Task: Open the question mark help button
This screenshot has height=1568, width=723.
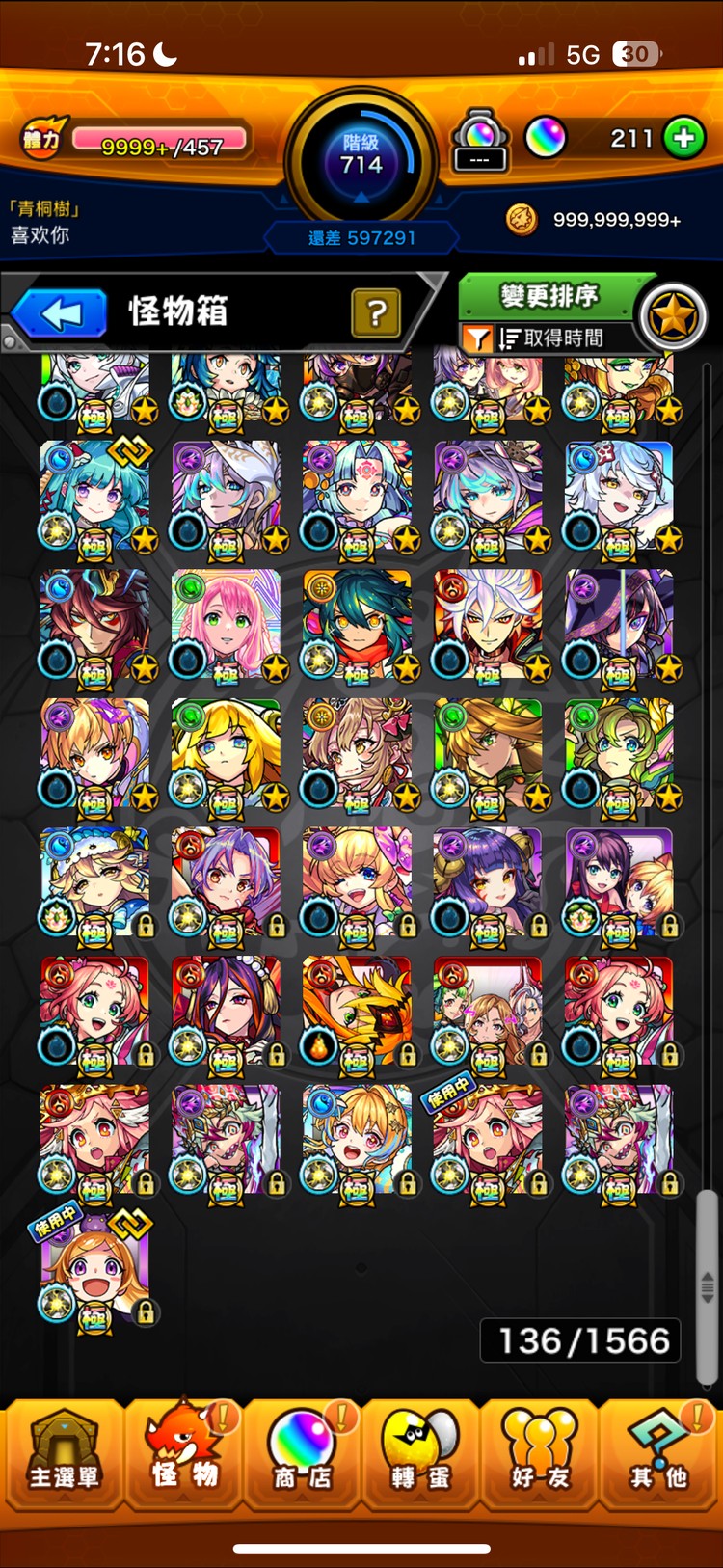Action: [x=376, y=312]
